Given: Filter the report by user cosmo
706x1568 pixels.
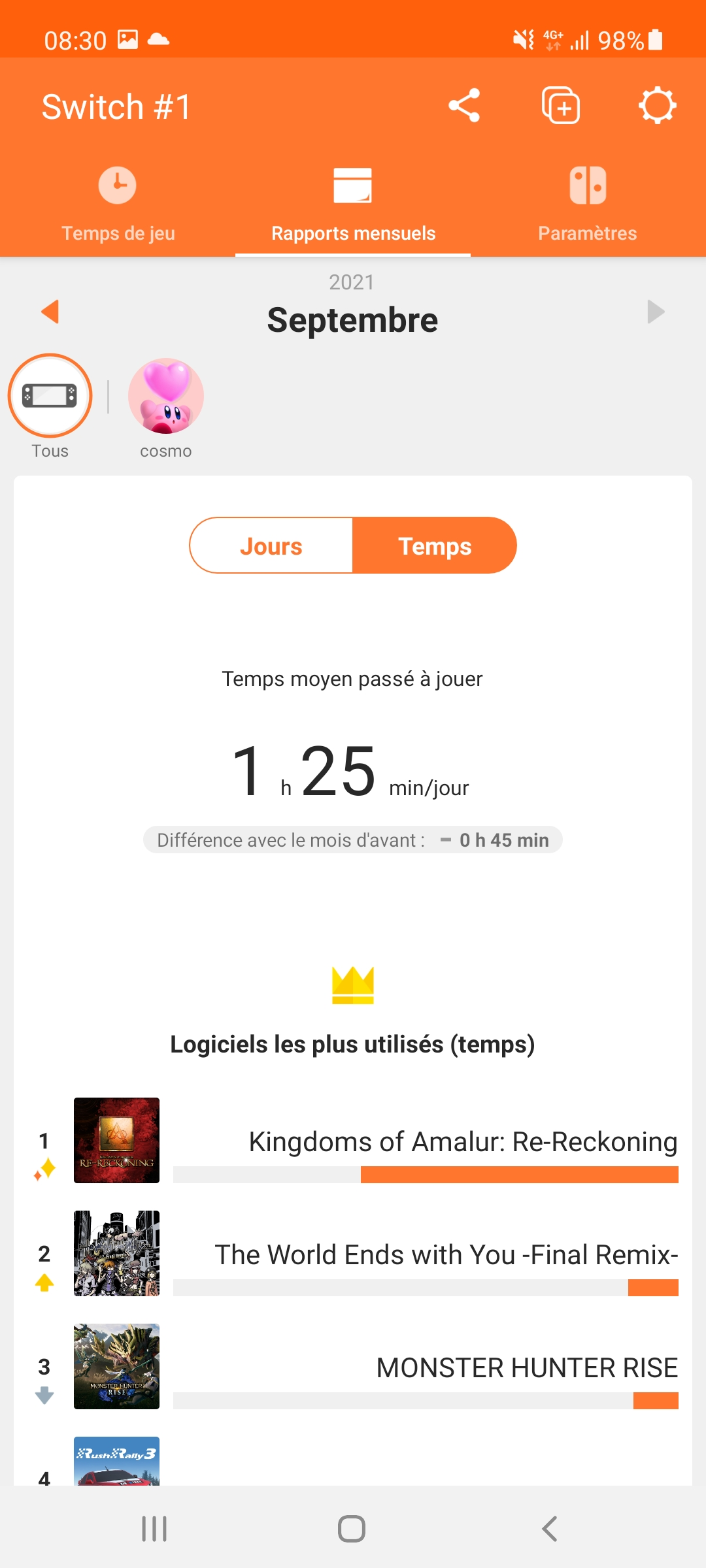Looking at the screenshot, I should (x=166, y=397).
